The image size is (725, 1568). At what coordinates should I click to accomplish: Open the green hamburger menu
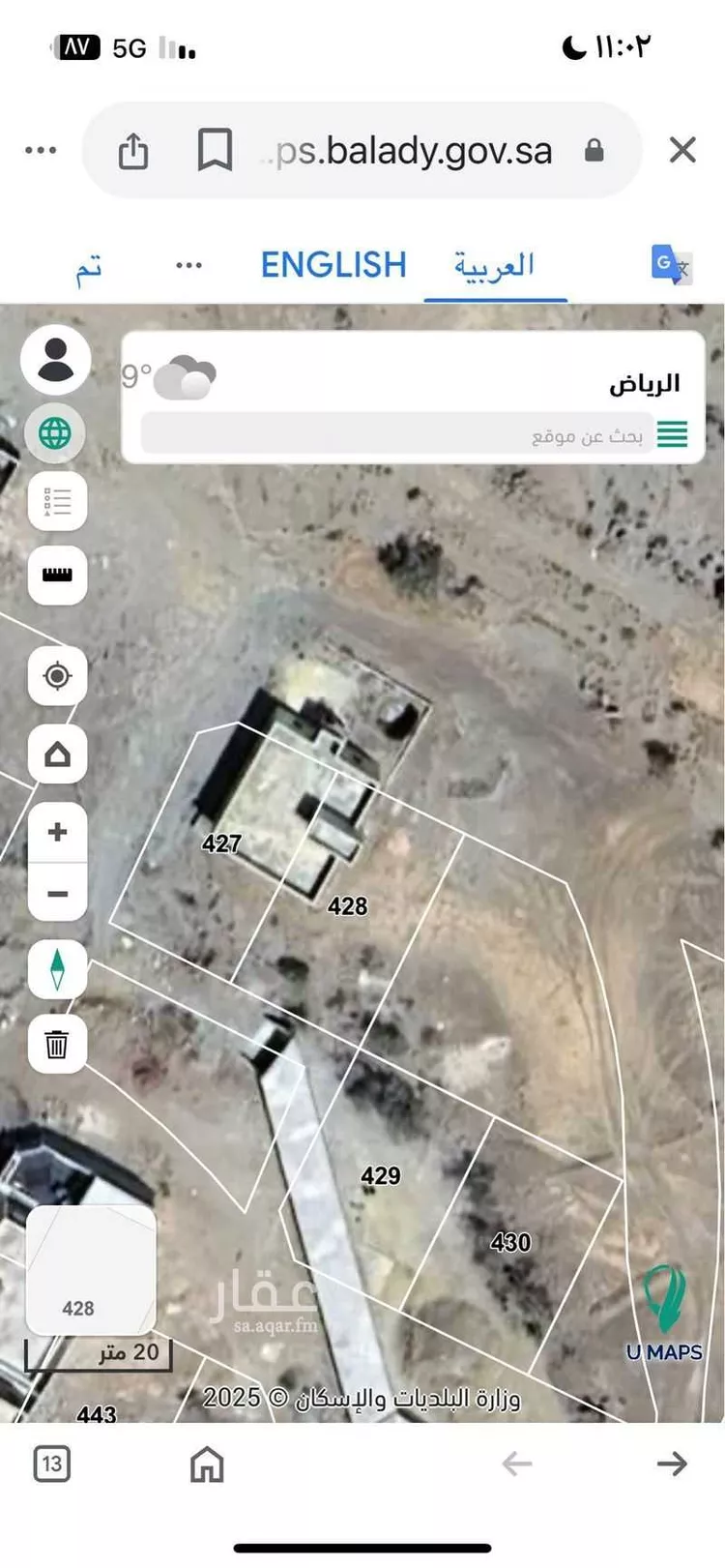[673, 434]
